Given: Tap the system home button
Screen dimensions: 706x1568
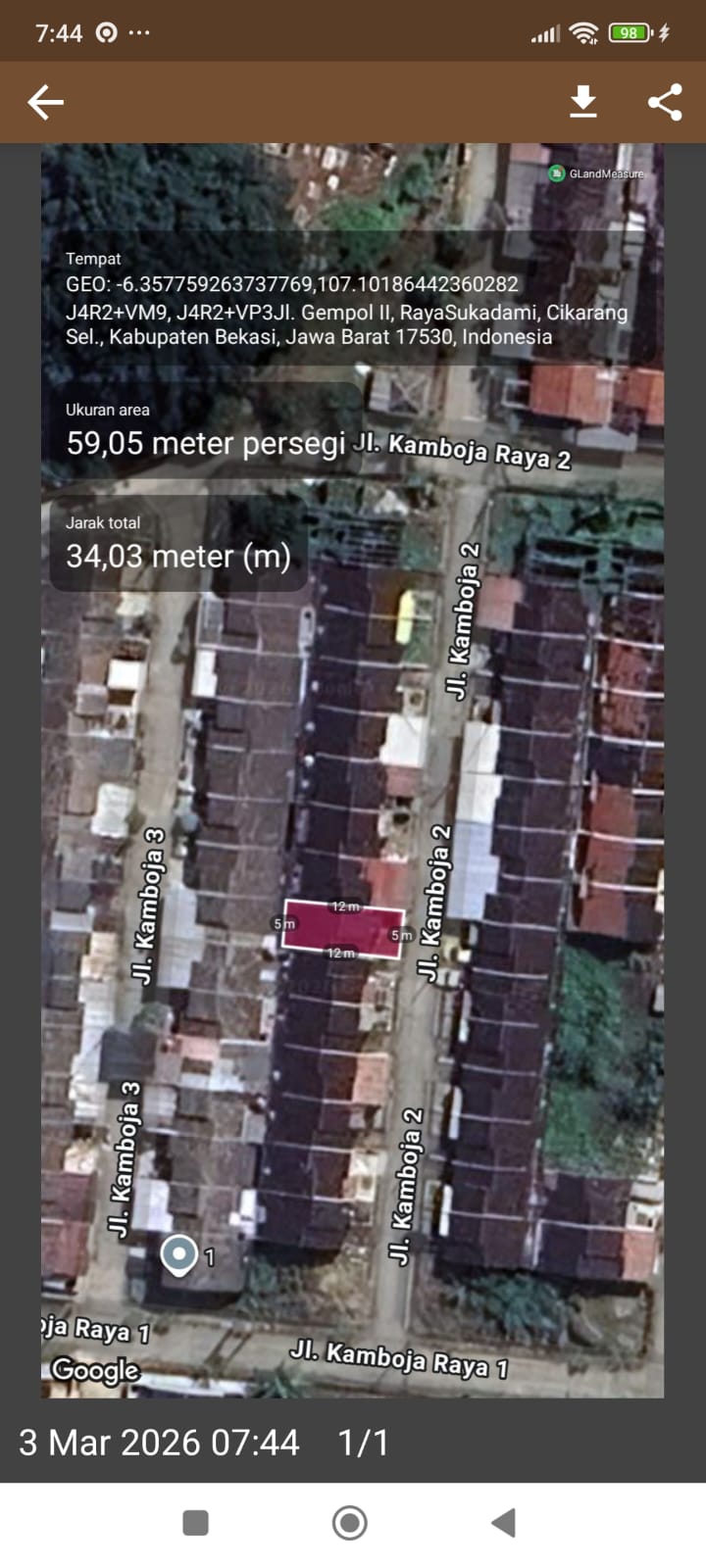Looking at the screenshot, I should (x=350, y=1523).
